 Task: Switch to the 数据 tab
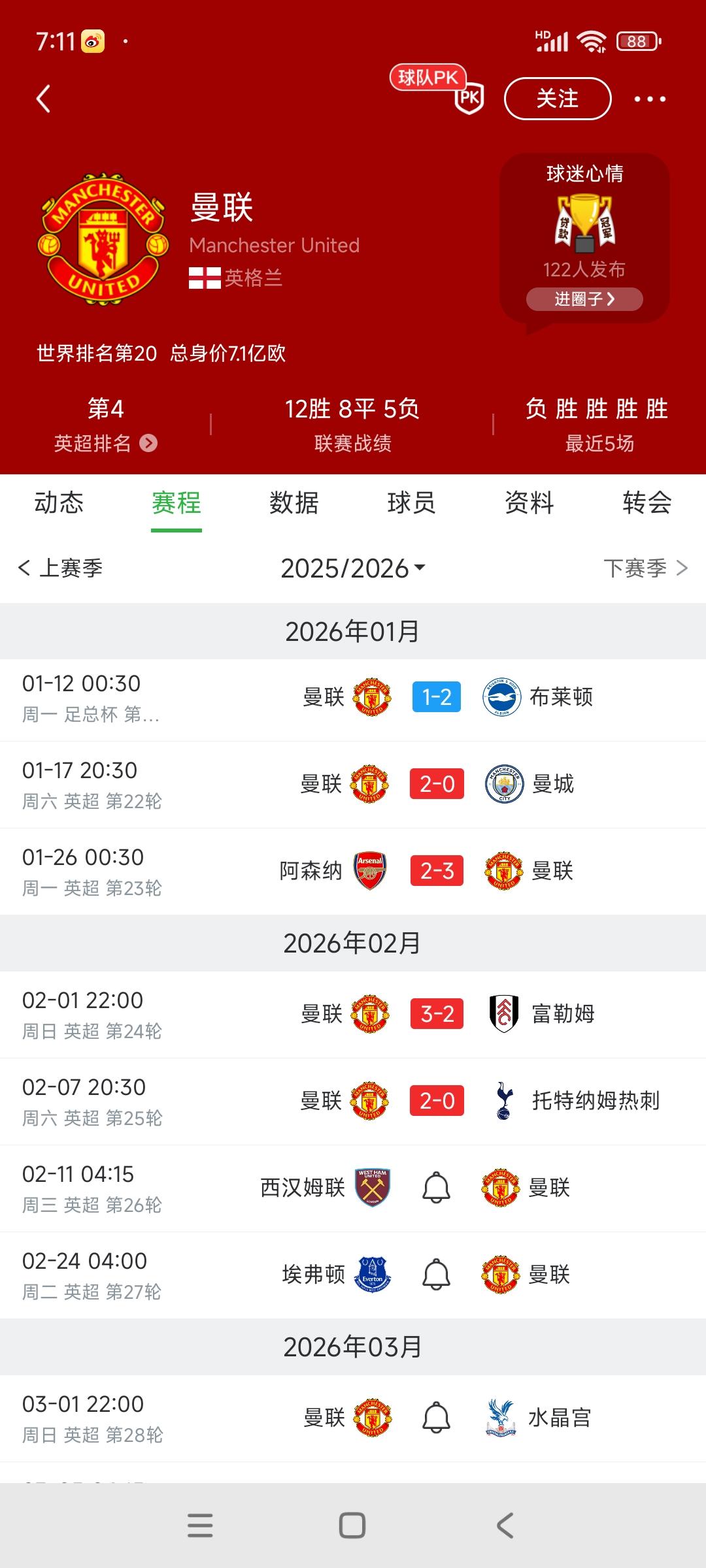[x=294, y=503]
